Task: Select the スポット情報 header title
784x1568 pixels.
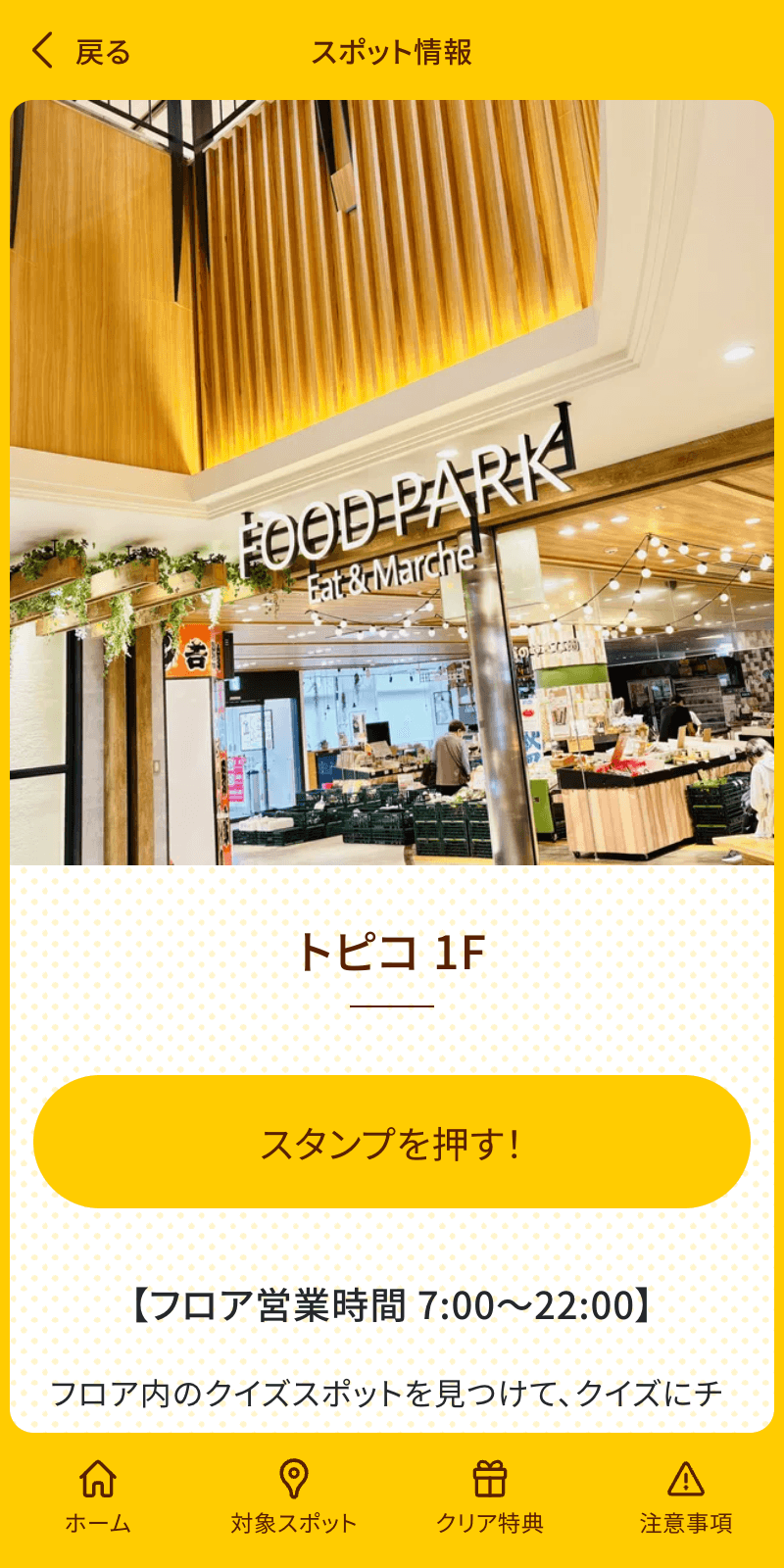Action: point(392,55)
